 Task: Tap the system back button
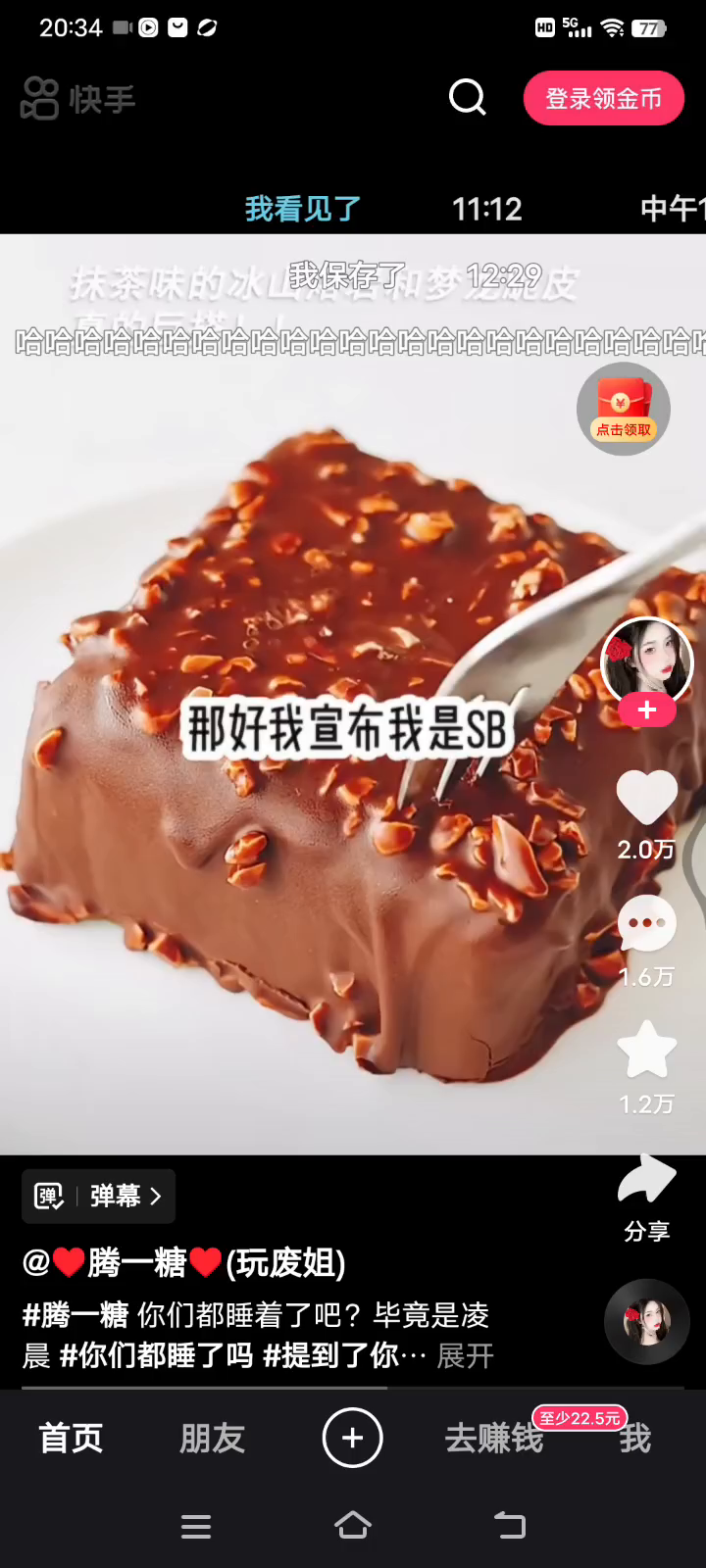click(510, 1525)
